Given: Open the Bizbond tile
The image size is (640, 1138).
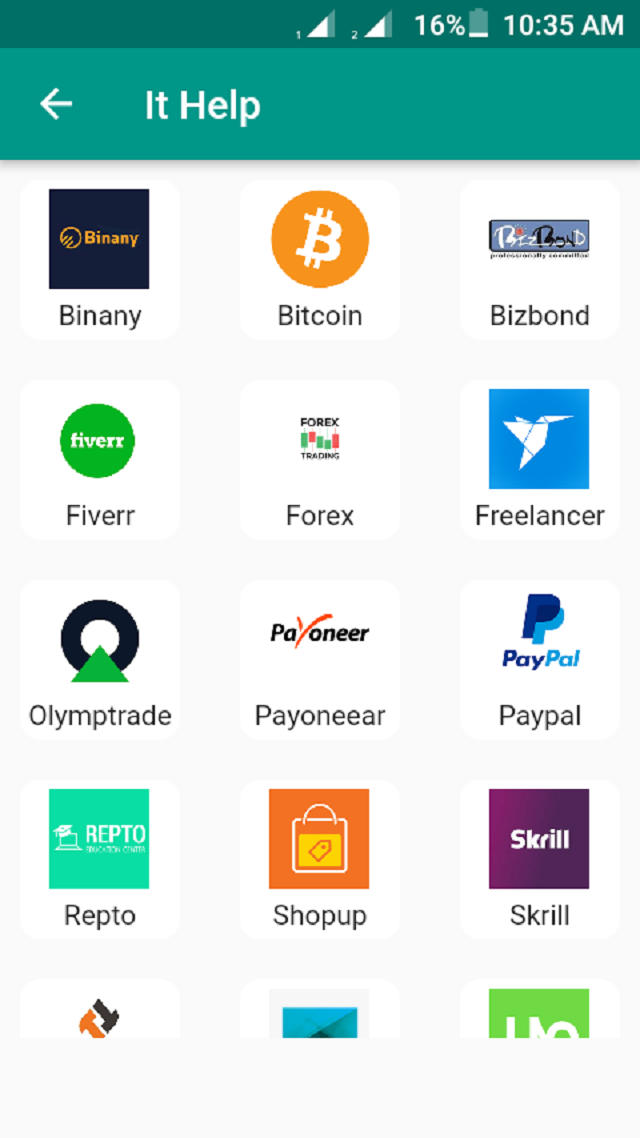Looking at the screenshot, I should [540, 259].
